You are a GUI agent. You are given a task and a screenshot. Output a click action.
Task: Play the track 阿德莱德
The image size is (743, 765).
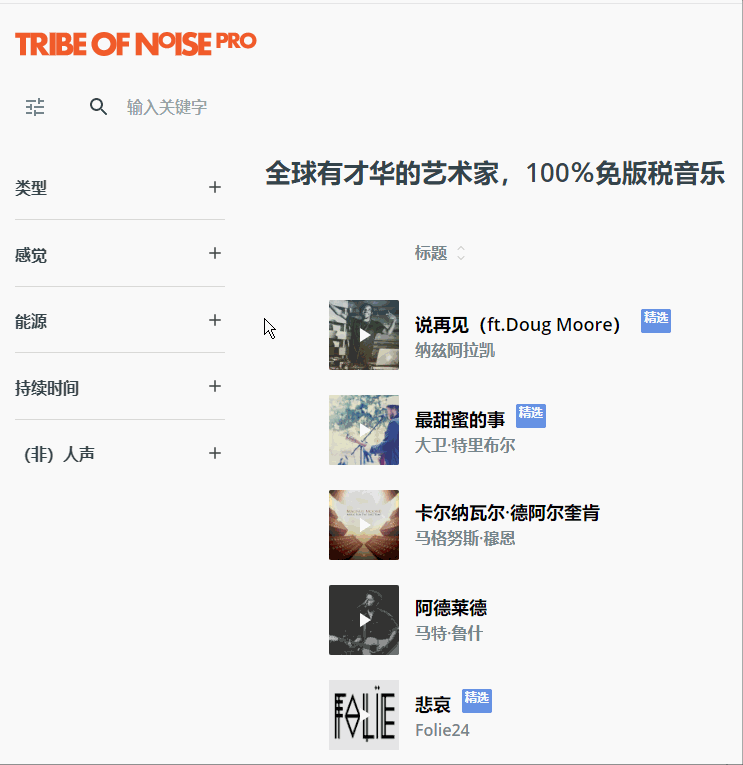coord(364,620)
